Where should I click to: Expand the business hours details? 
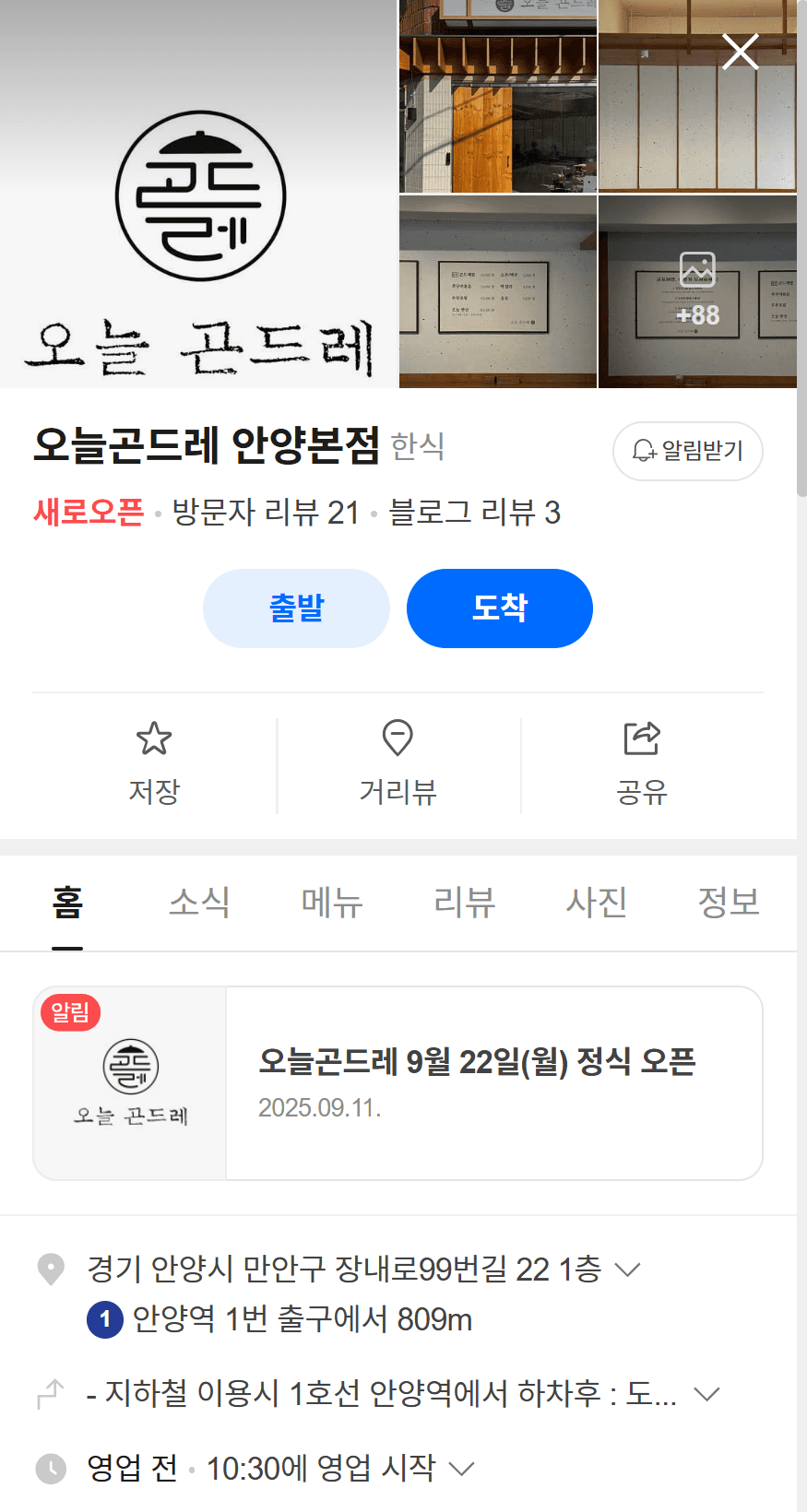pyautogui.click(x=463, y=1469)
